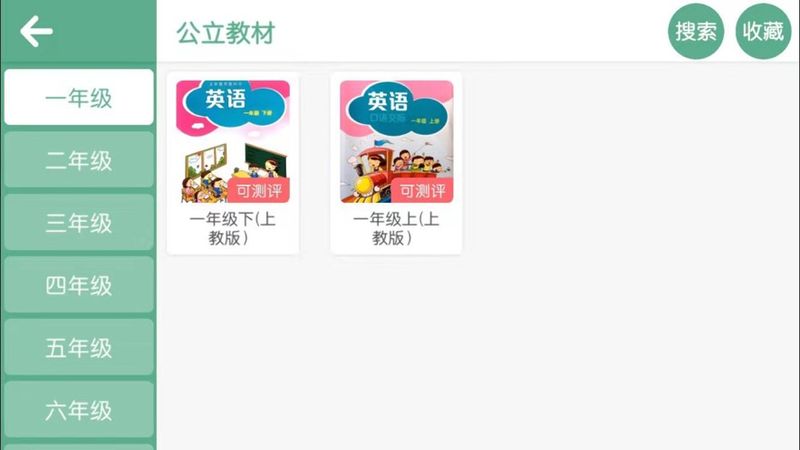800x450 pixels.
Task: Go back using the arrow icon
Action: click(x=36, y=32)
